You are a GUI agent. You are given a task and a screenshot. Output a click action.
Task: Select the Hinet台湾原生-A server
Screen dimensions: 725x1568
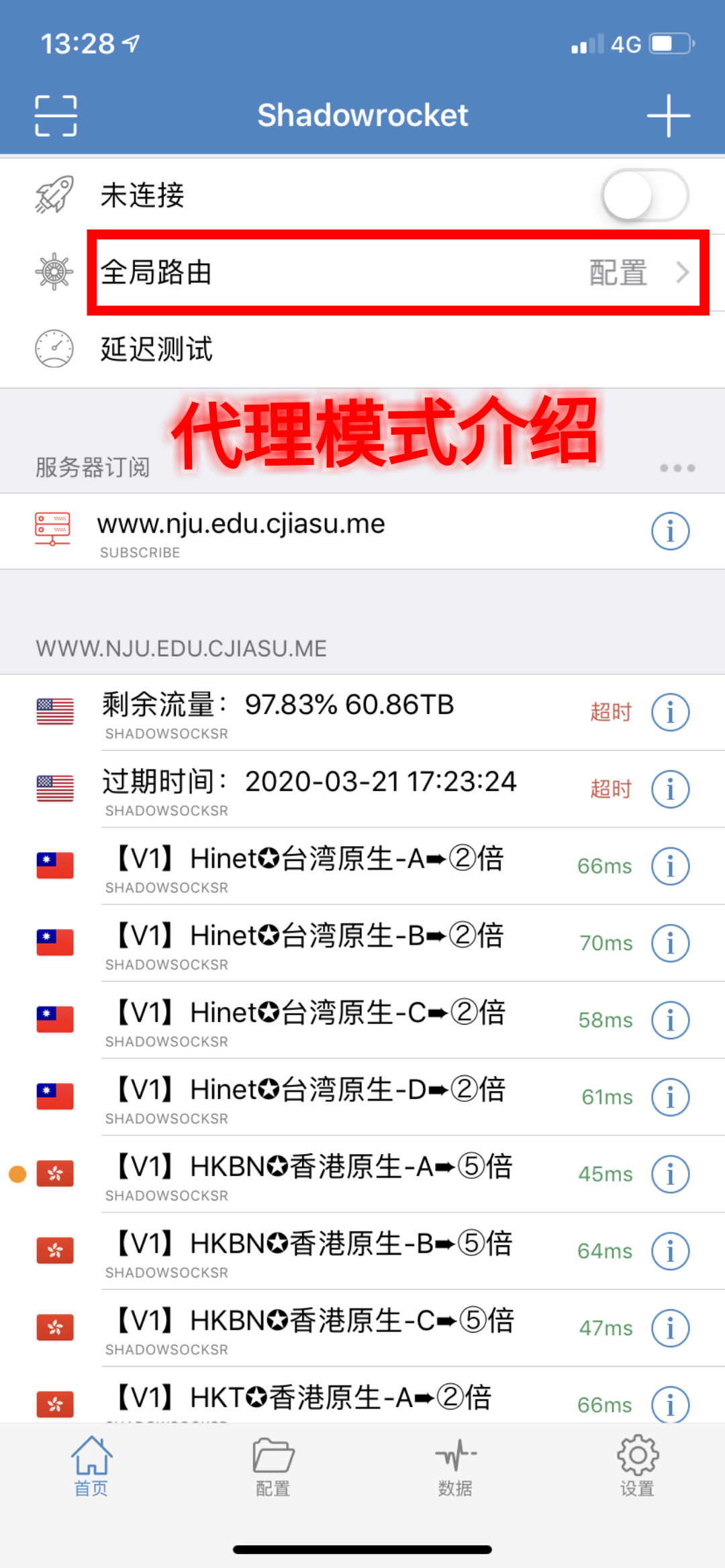pyautogui.click(x=362, y=866)
